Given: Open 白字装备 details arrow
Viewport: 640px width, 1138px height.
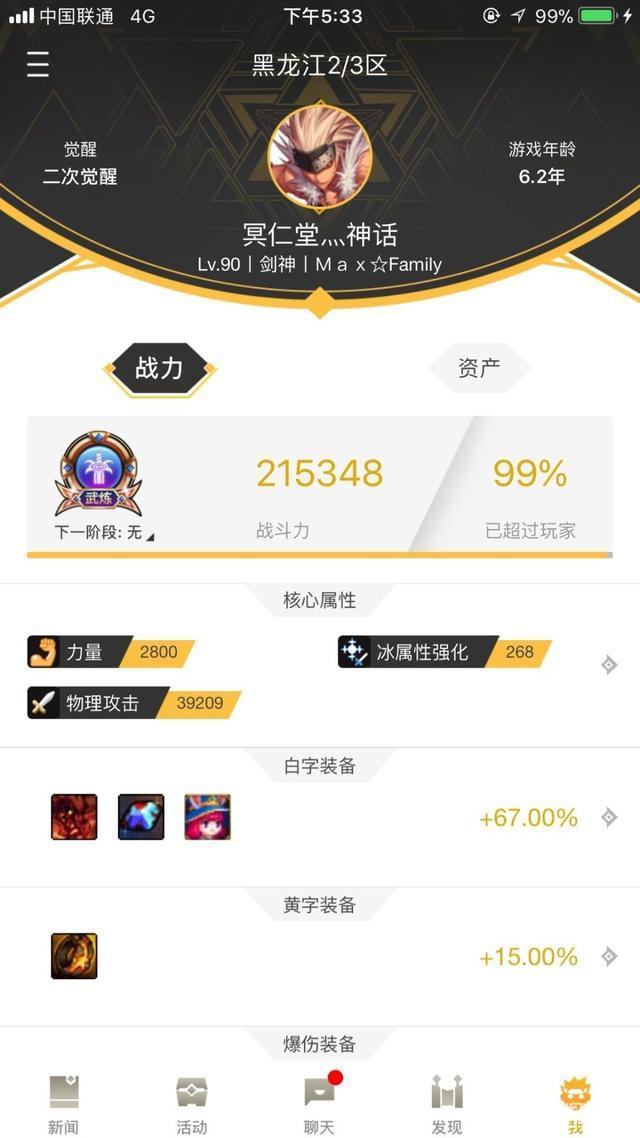Looking at the screenshot, I should [608, 818].
